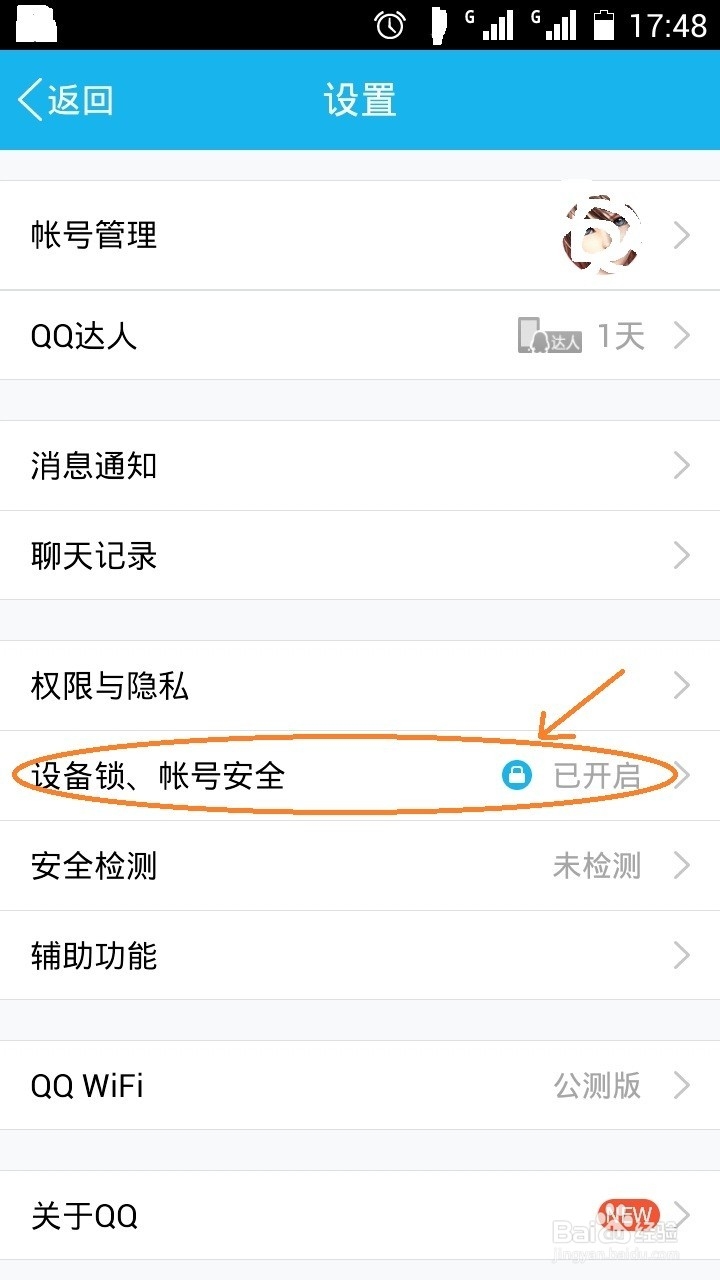Expand the 消息通知 row chevron
The width and height of the screenshot is (720, 1280).
click(681, 465)
